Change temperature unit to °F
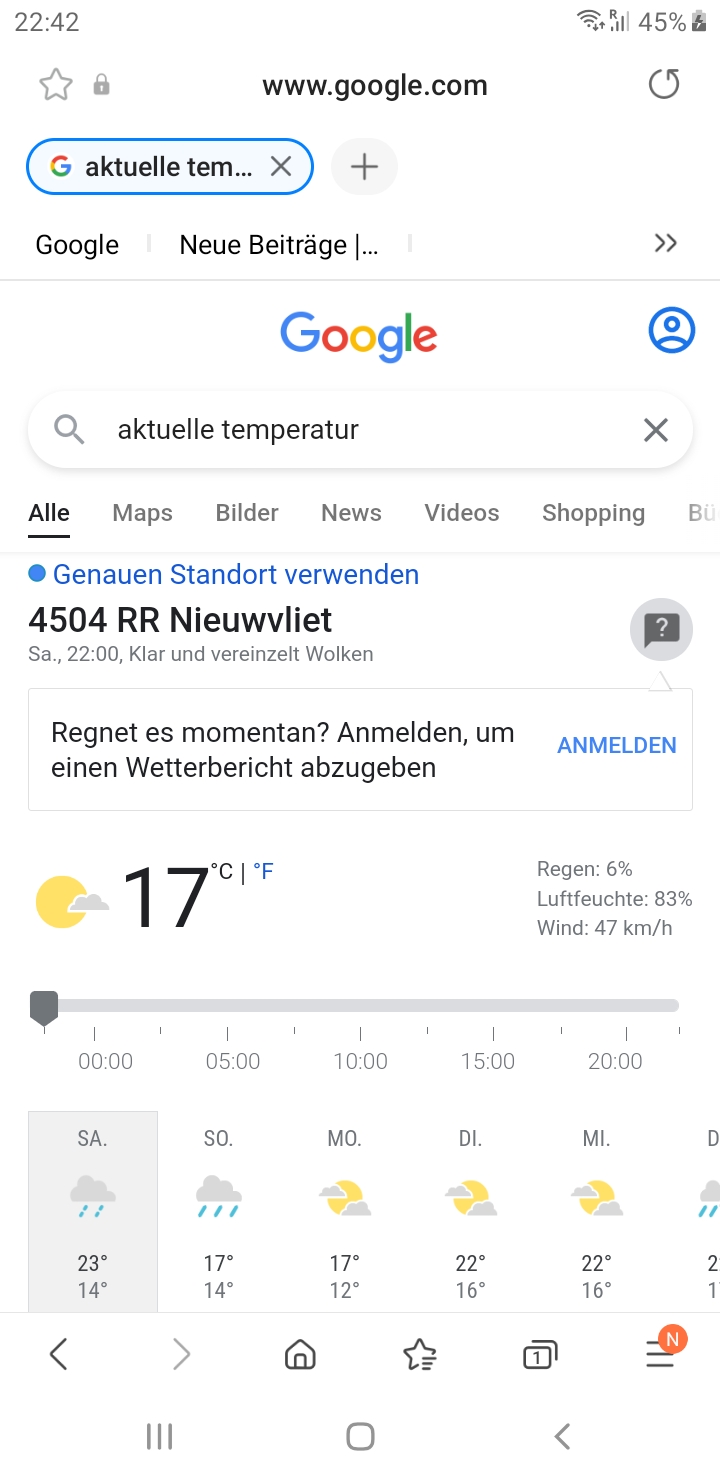 (x=263, y=872)
